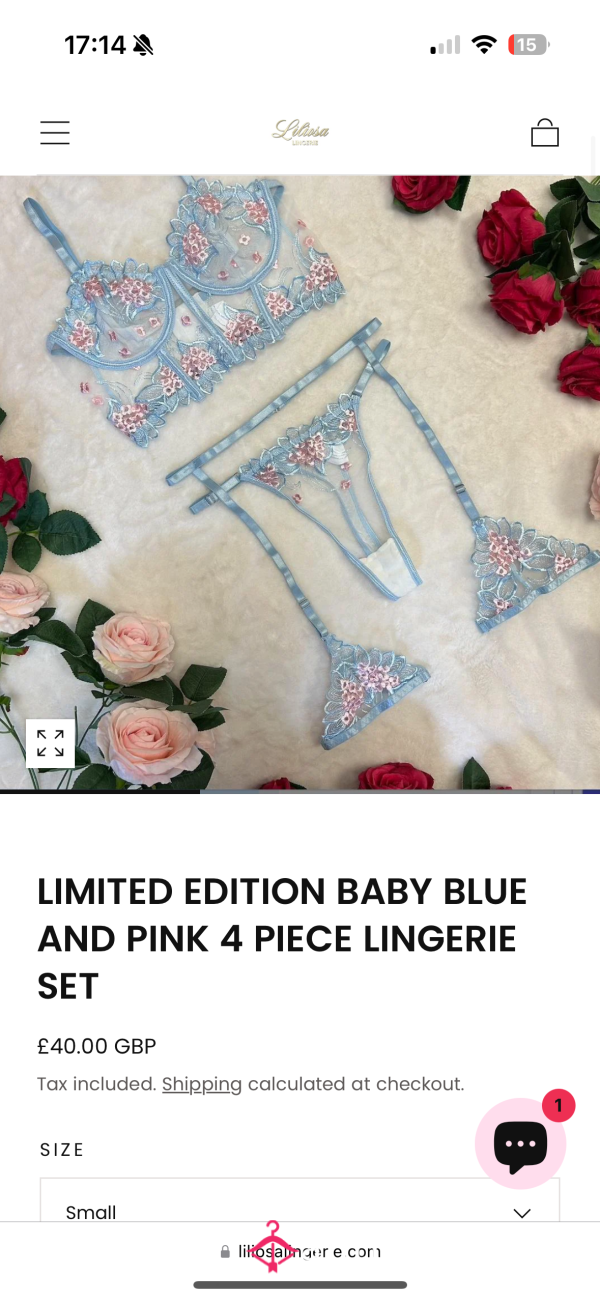Screen dimensions: 600x1301
Task: Open the hamburger navigation menu
Action: (55, 133)
